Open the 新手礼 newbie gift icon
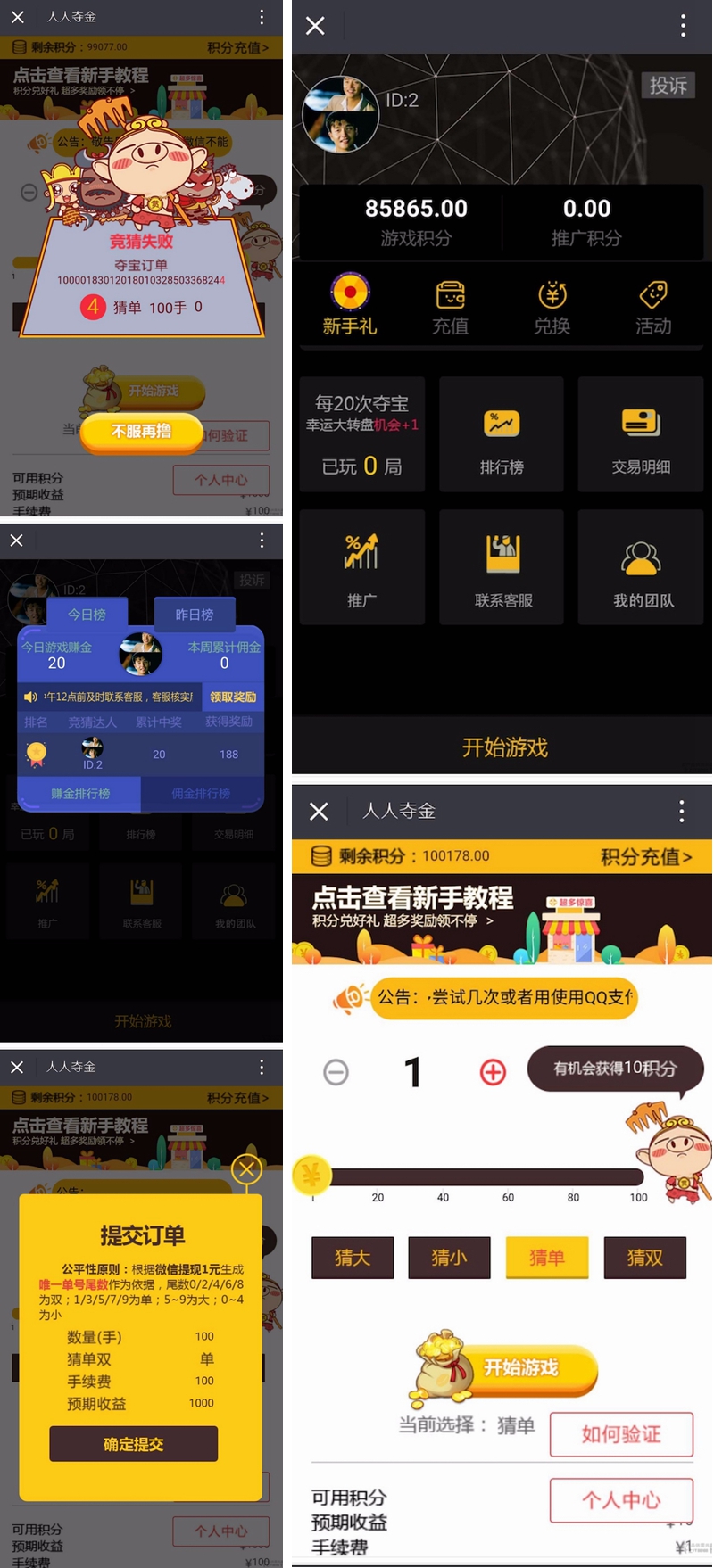The image size is (714, 1568). click(349, 303)
